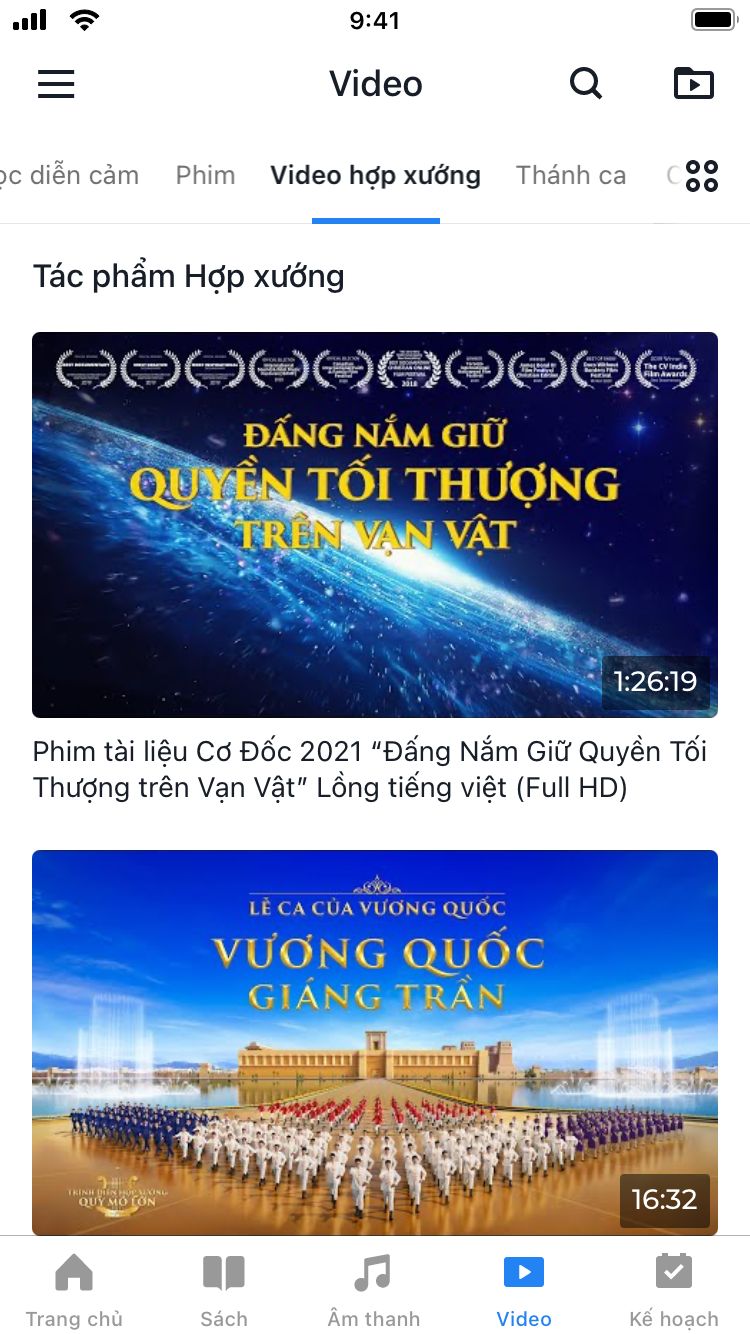The width and height of the screenshot is (750, 1334).
Task: Switch to the Video hợp xướng tab
Action: point(375,176)
